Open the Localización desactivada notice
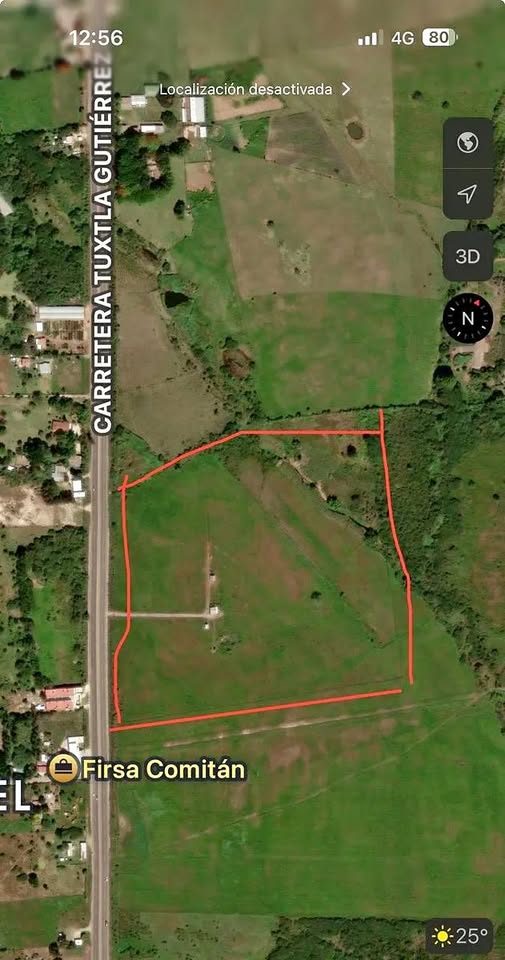505x960 pixels. tap(255, 89)
